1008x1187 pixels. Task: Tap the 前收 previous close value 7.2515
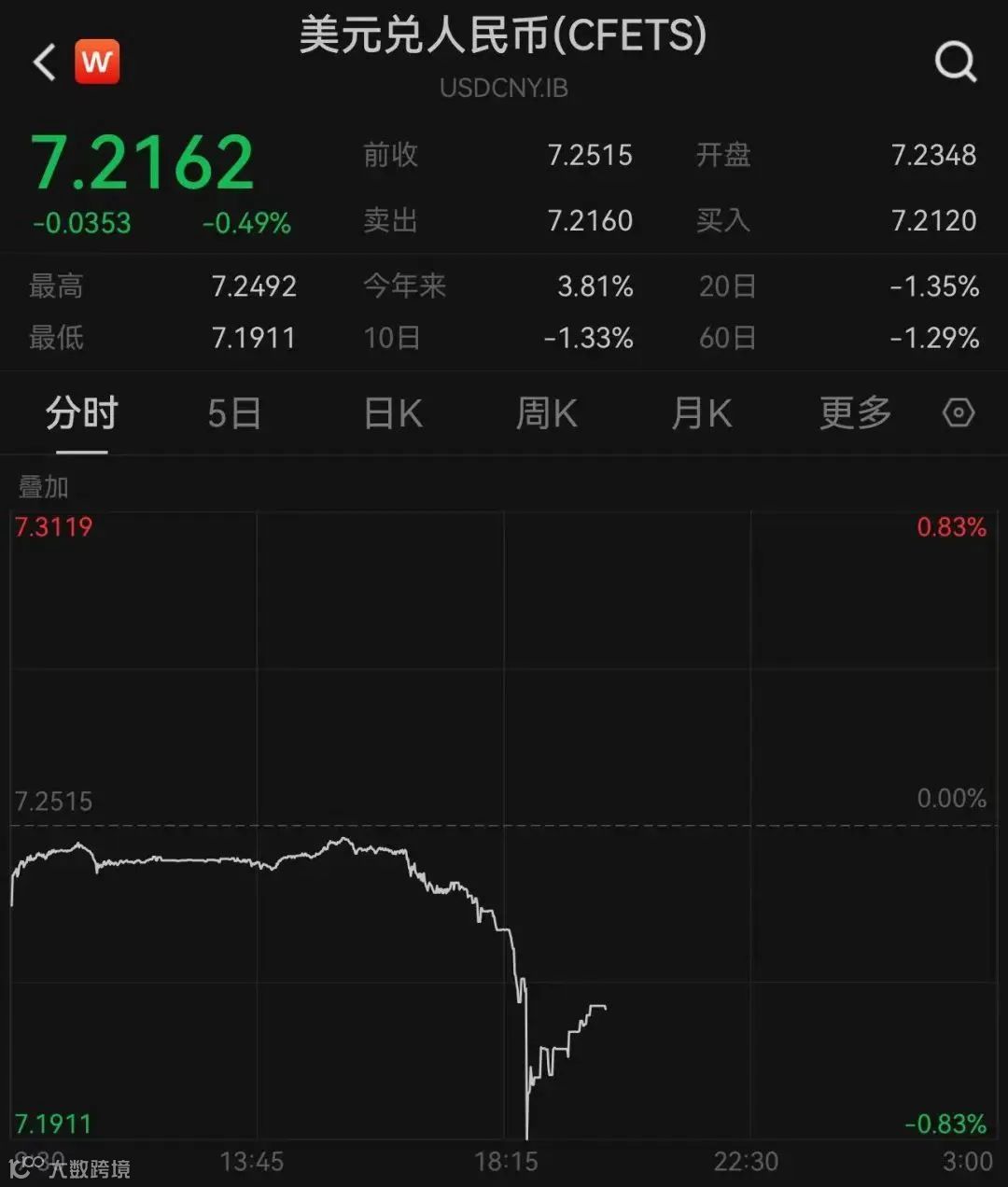pos(590,155)
